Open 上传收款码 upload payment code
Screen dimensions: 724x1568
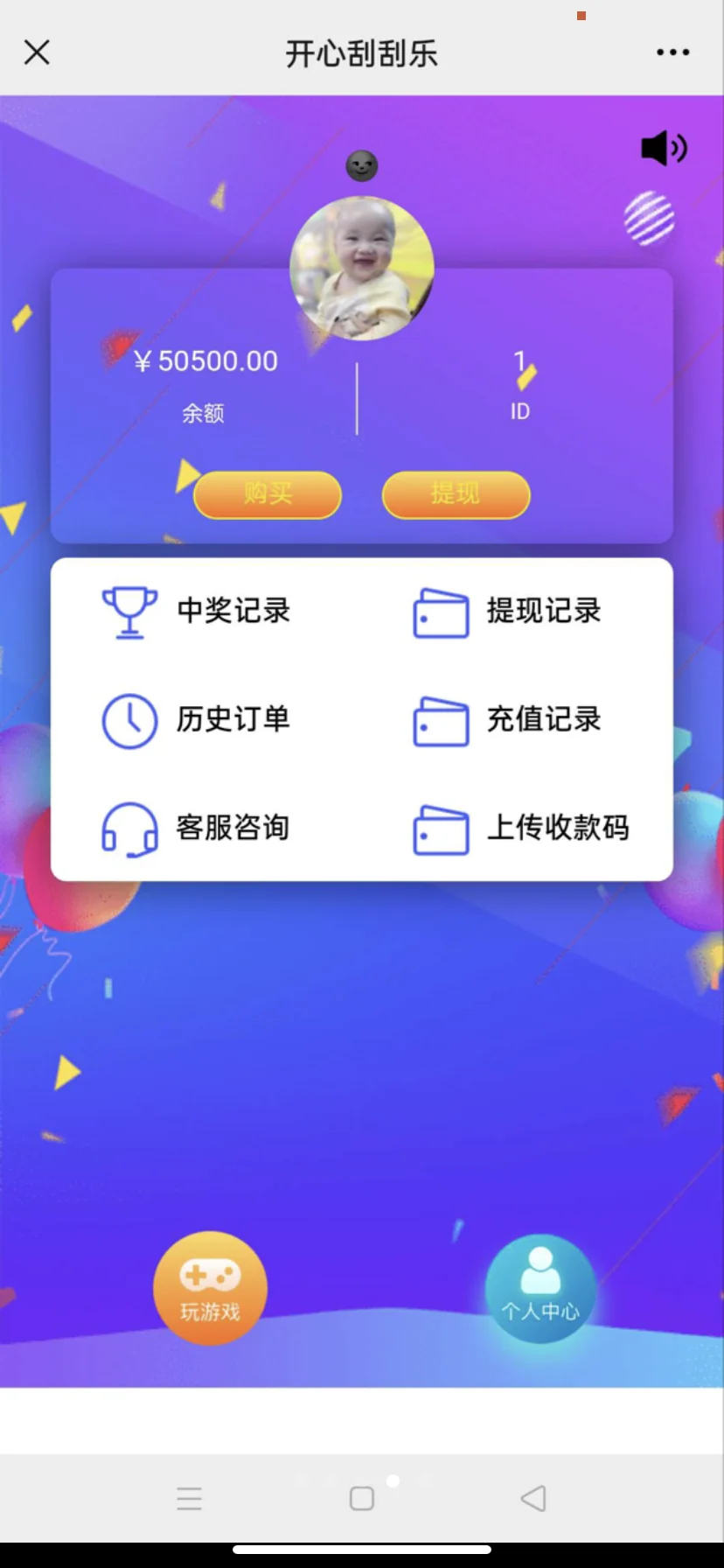(x=521, y=828)
